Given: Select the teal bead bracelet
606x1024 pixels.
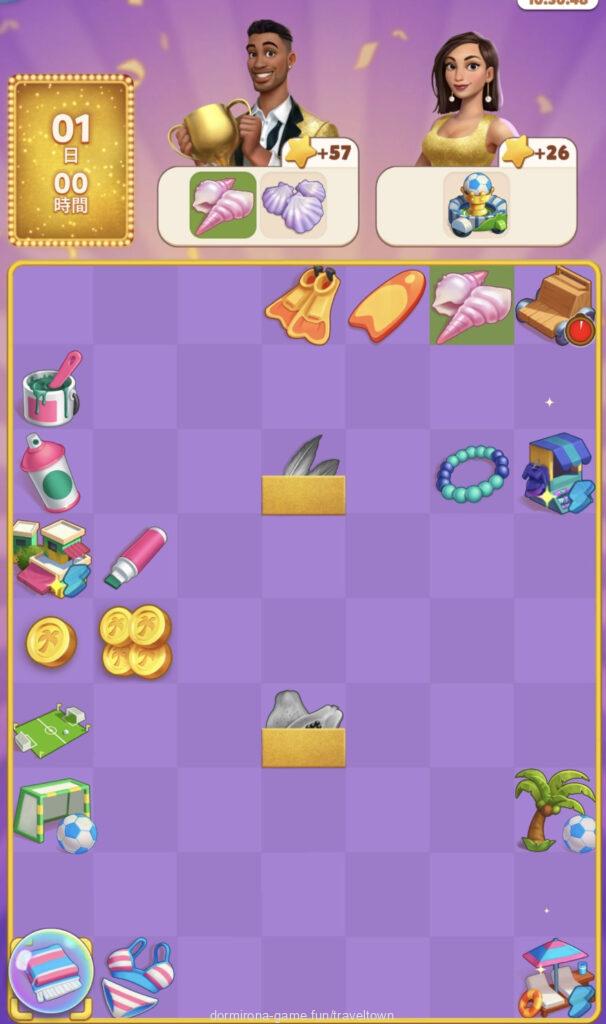Looking at the screenshot, I should click(471, 473).
